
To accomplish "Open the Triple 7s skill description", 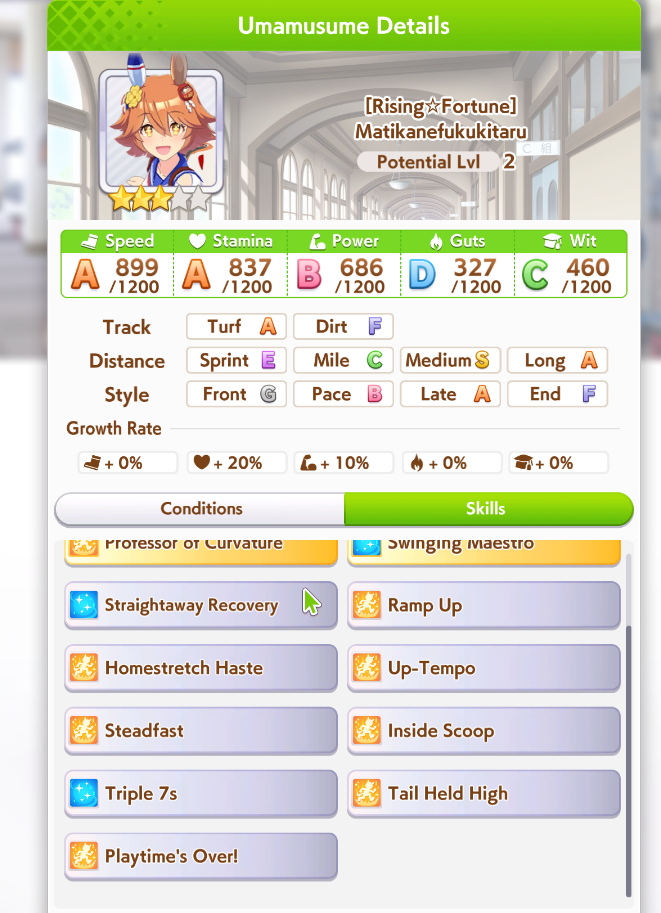I will click(x=201, y=794).
